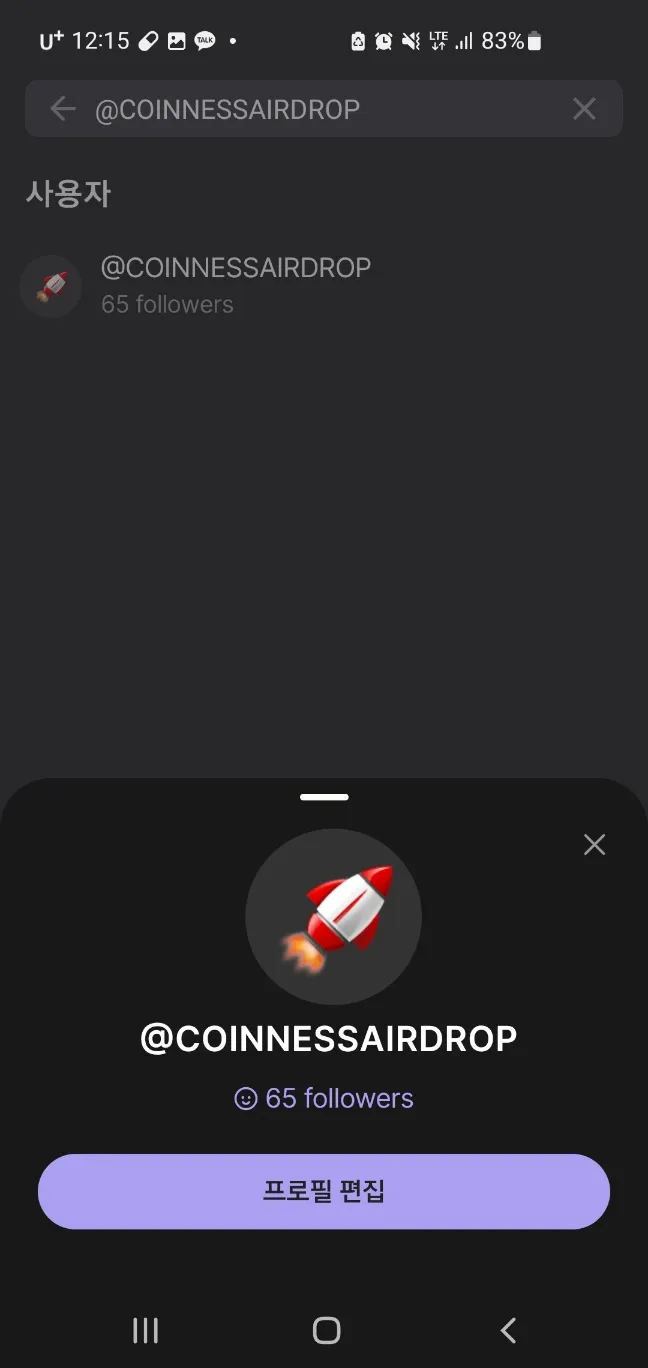Go back using the search bar arrow
Viewport: 648px width, 1368px height.
63,109
